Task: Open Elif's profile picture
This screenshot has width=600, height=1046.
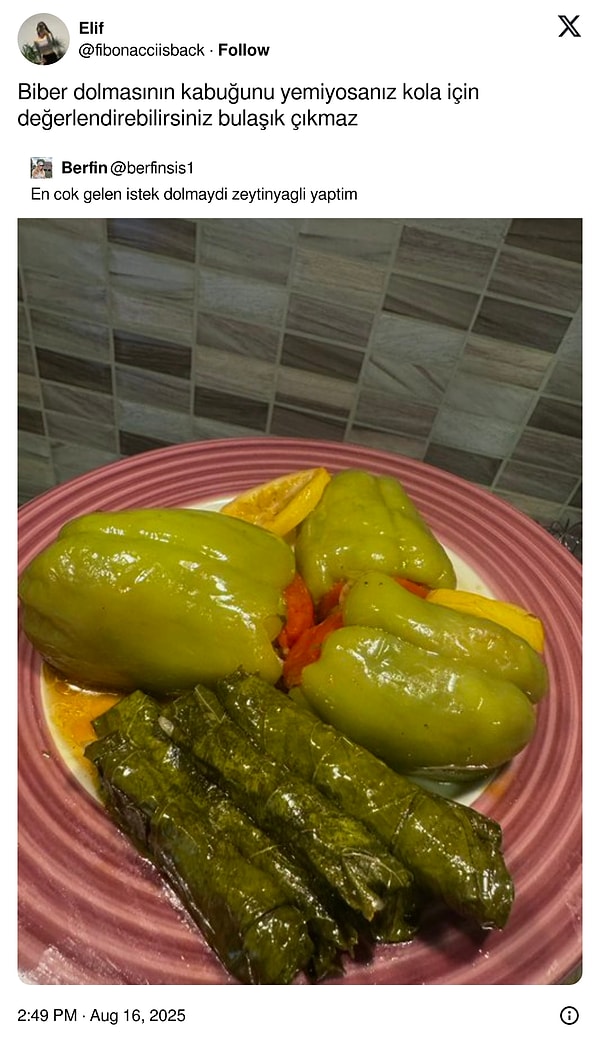Action: pyautogui.click(x=43, y=39)
